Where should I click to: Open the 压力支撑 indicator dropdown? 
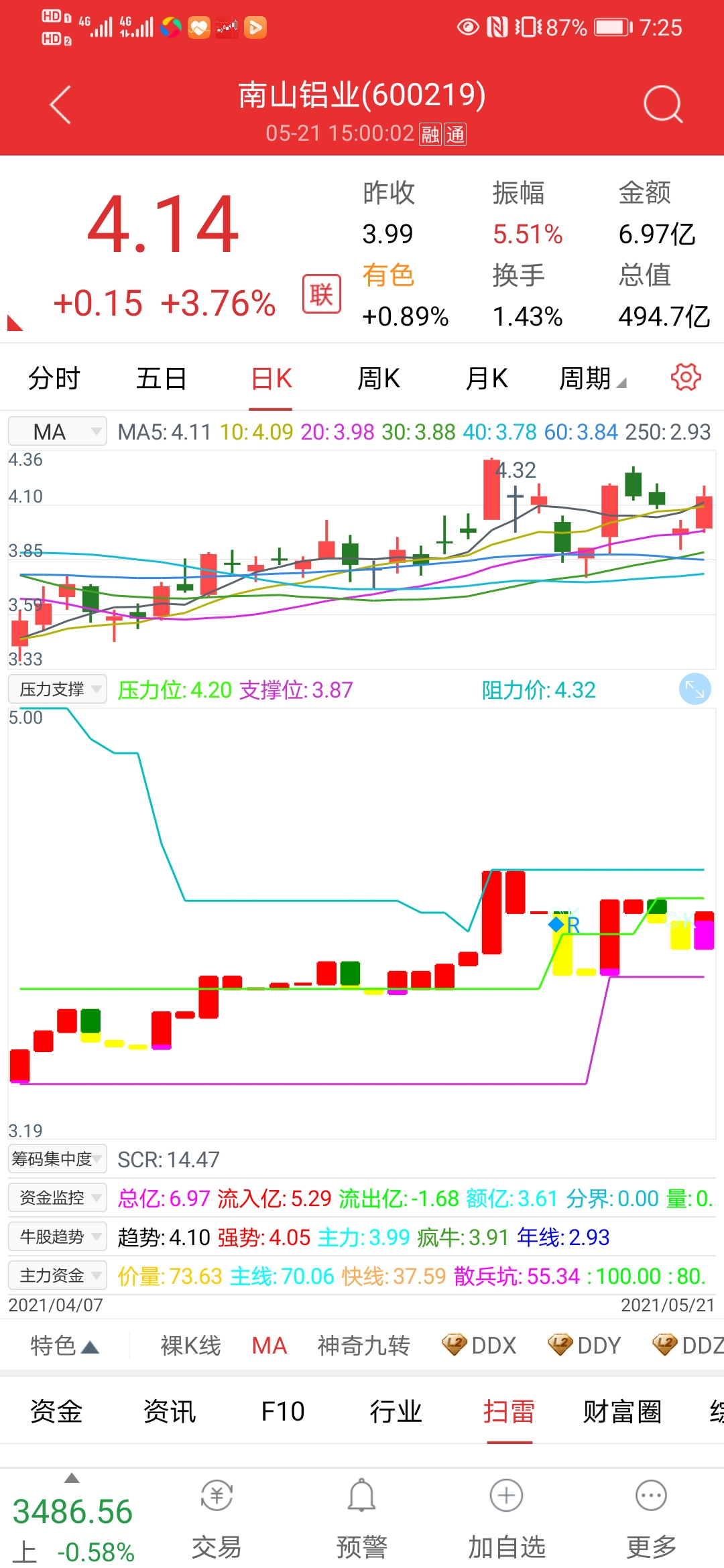pos(58,689)
